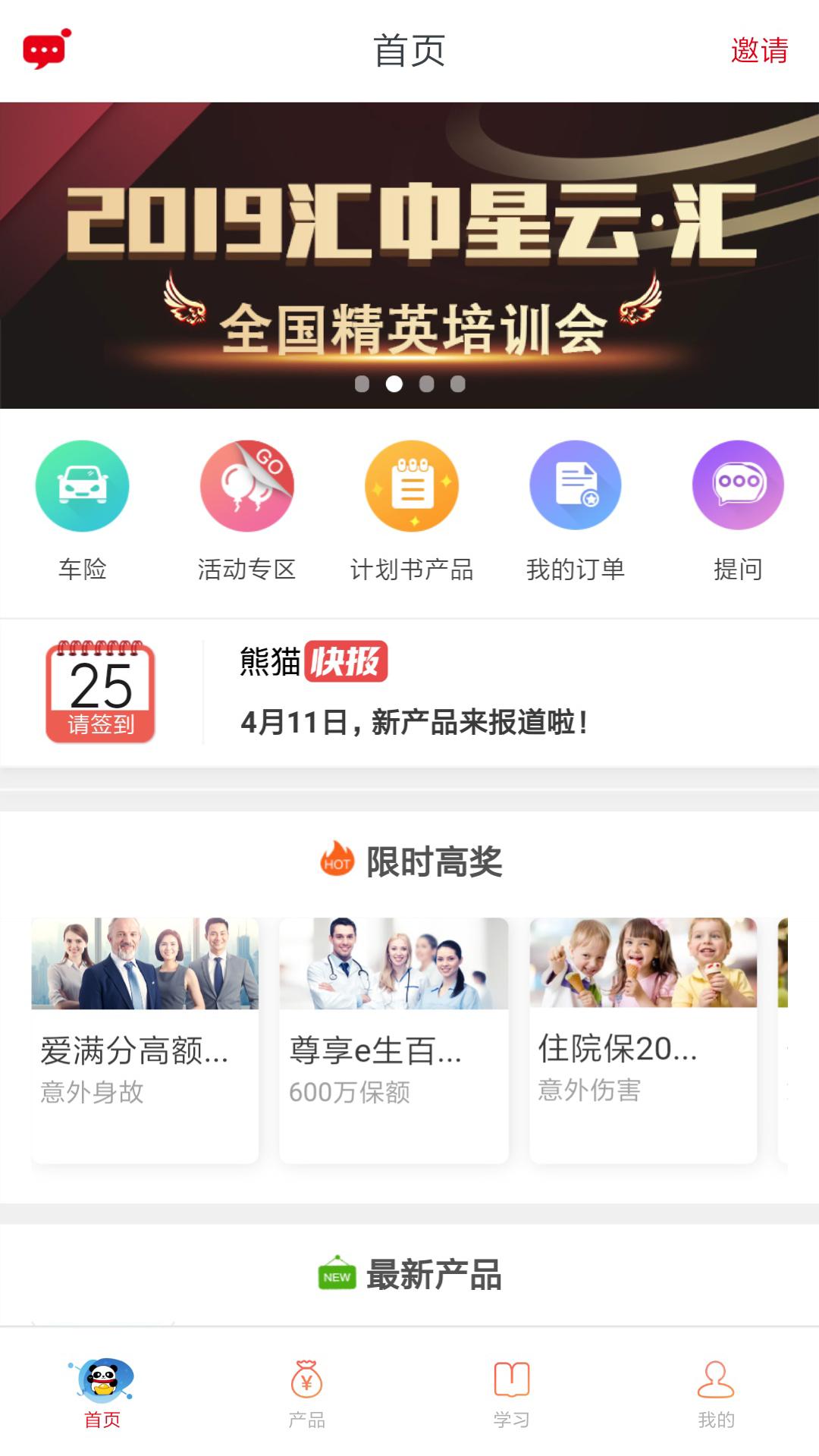The width and height of the screenshot is (819, 1456).
Task: Open the red messages chat icon
Action: click(x=46, y=50)
